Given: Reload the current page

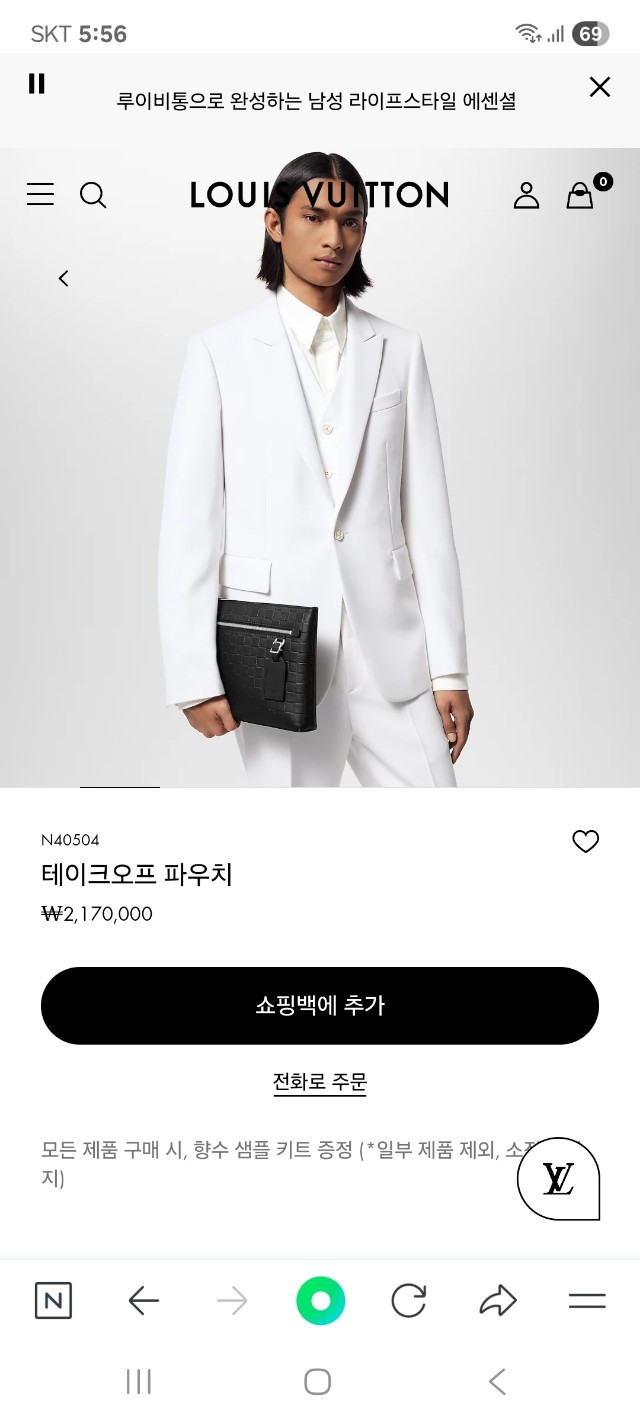Looking at the screenshot, I should pyautogui.click(x=408, y=1300).
